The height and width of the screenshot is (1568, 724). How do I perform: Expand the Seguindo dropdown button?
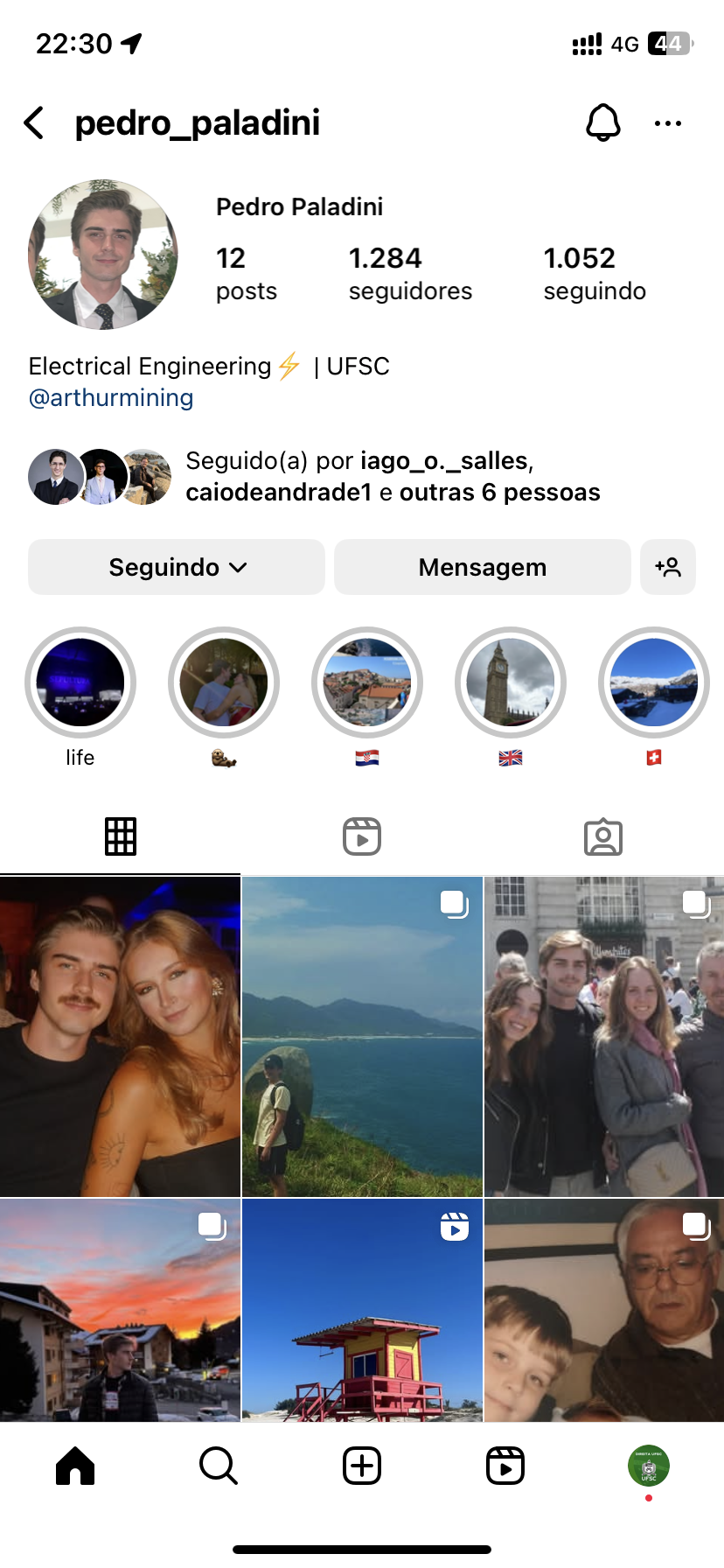coord(177,567)
